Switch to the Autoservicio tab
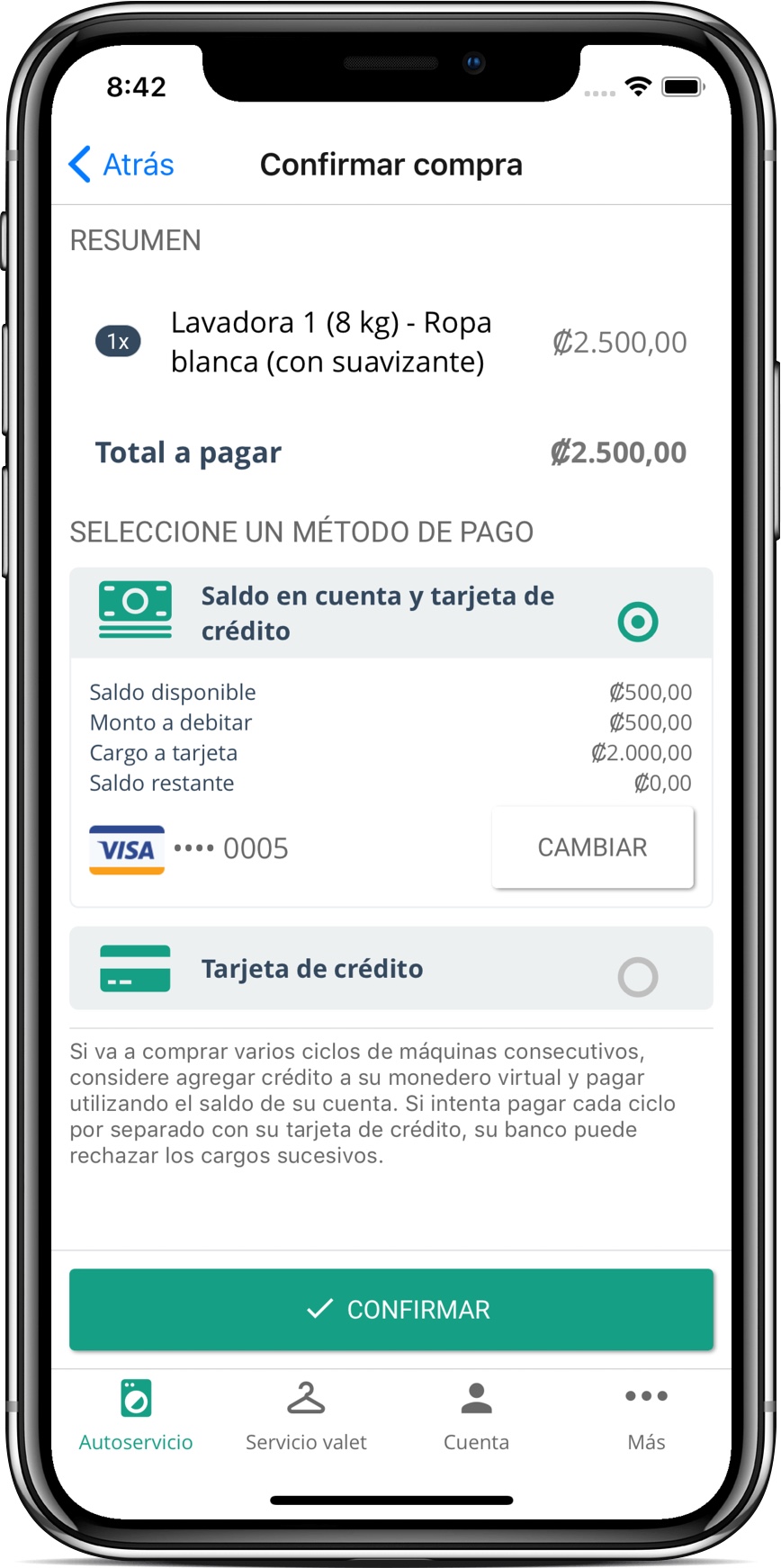 [136, 1415]
